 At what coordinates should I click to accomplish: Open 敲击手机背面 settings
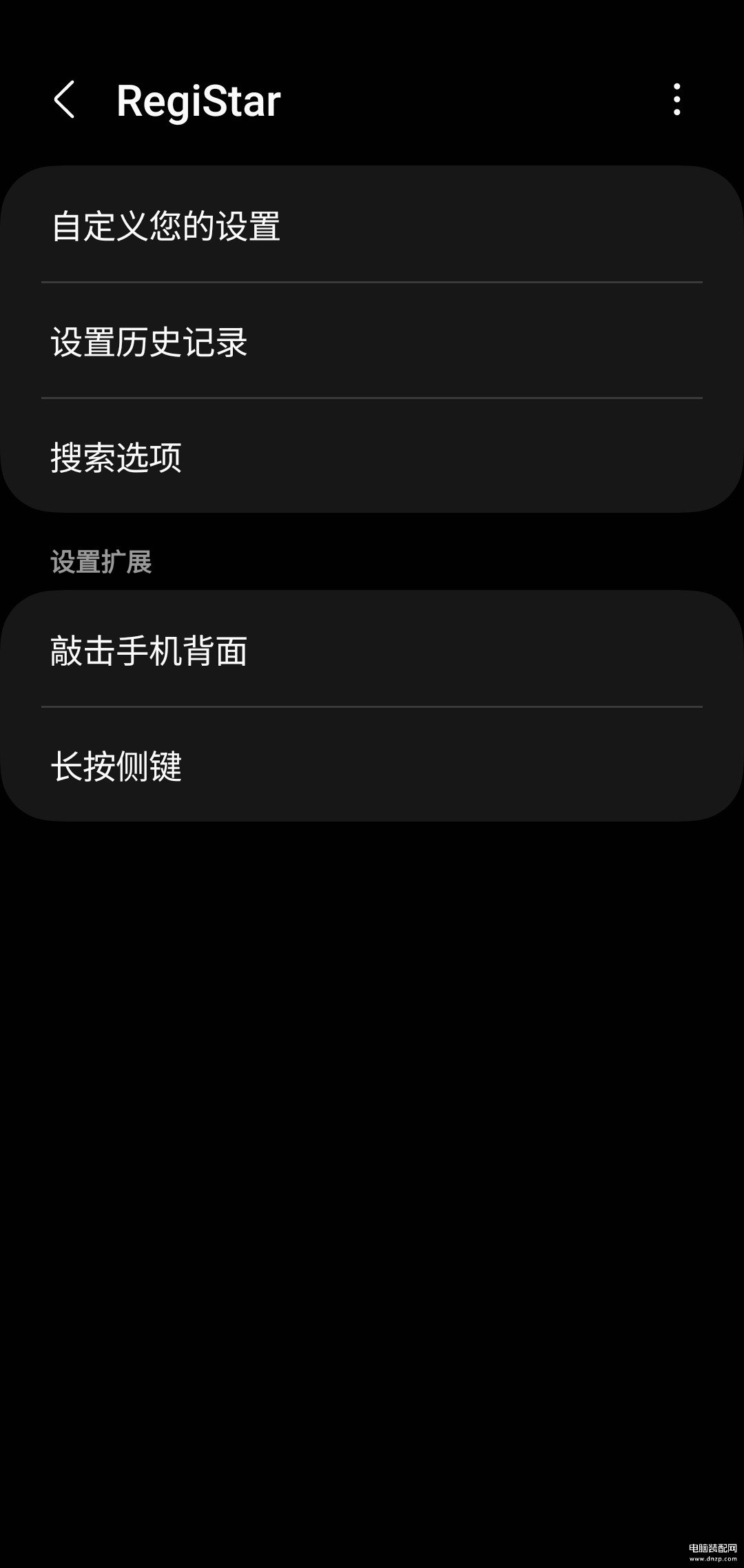point(372,650)
